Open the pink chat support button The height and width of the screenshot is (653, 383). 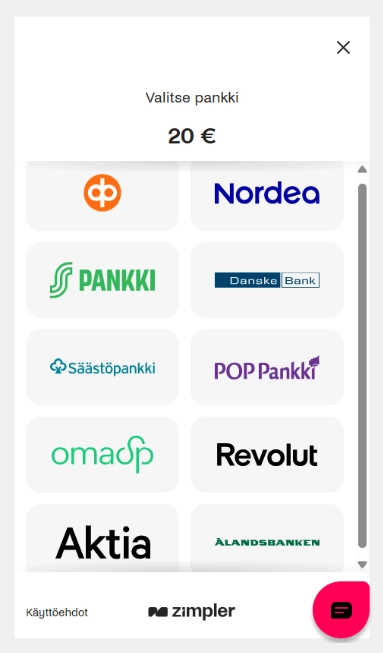coord(341,610)
